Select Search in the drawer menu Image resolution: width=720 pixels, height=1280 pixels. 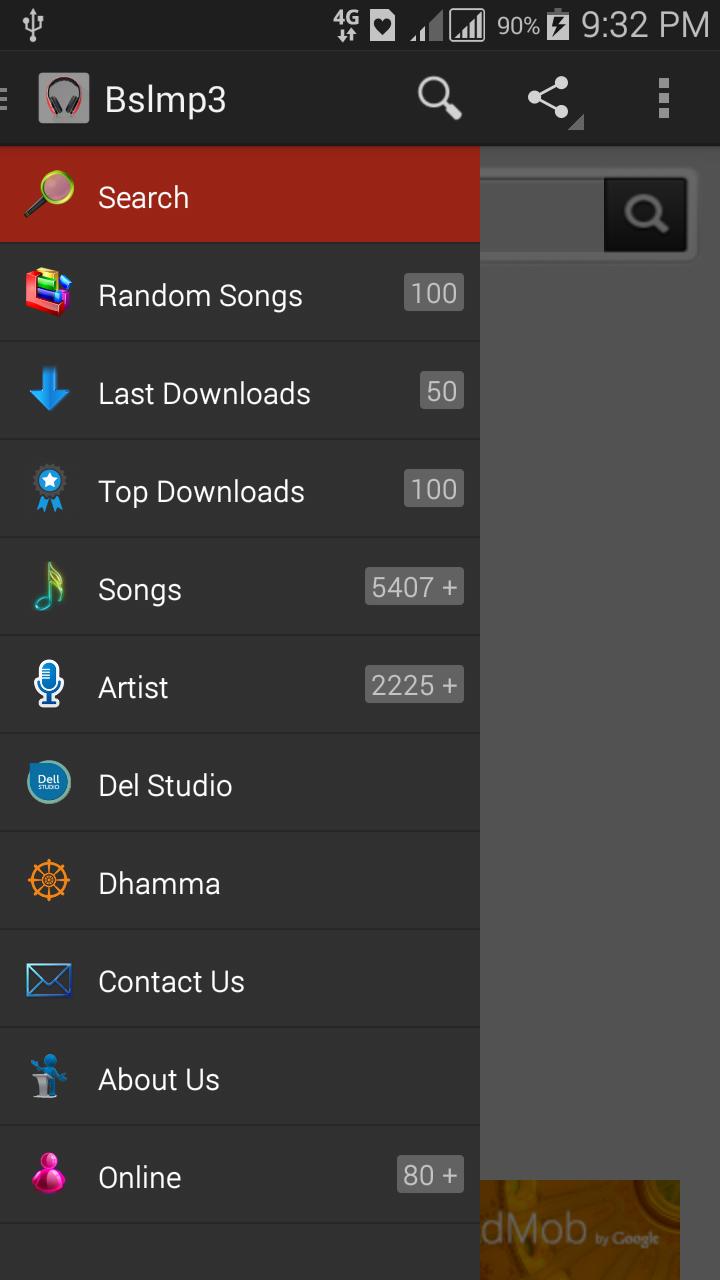tap(240, 197)
